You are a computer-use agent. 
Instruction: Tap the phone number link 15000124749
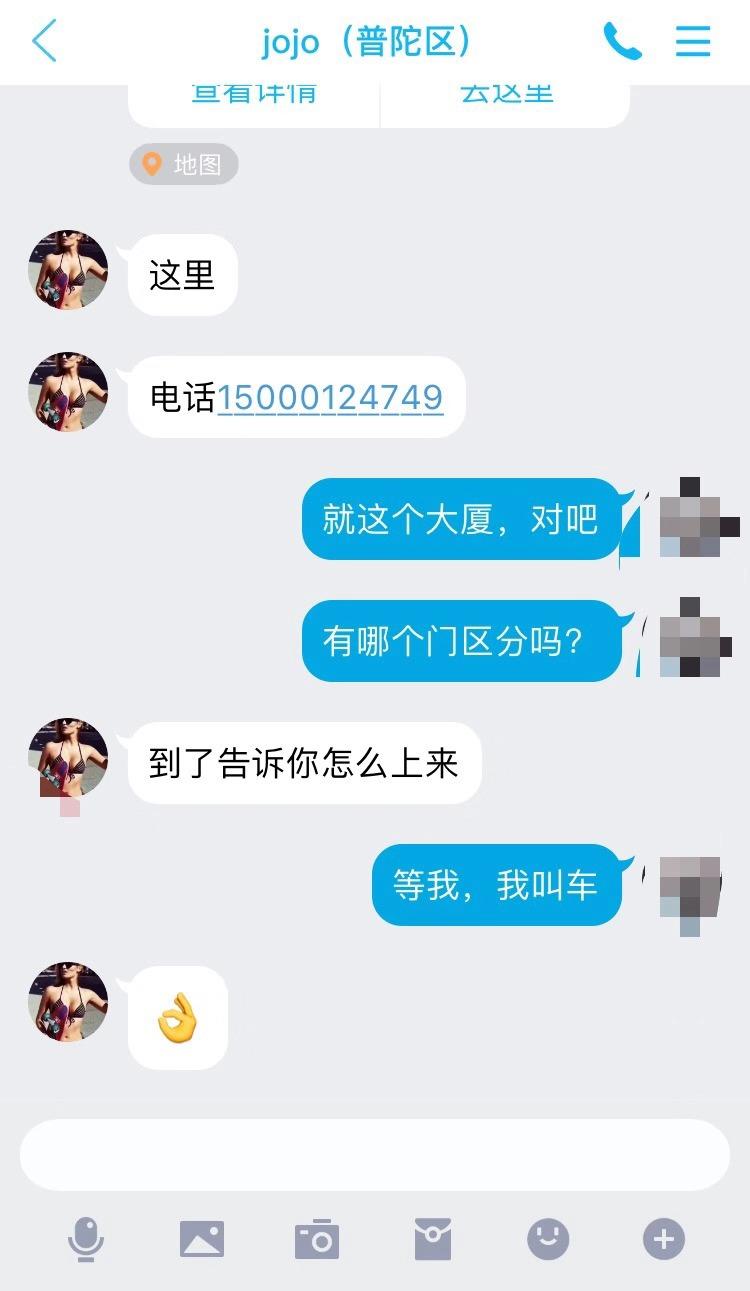point(330,398)
